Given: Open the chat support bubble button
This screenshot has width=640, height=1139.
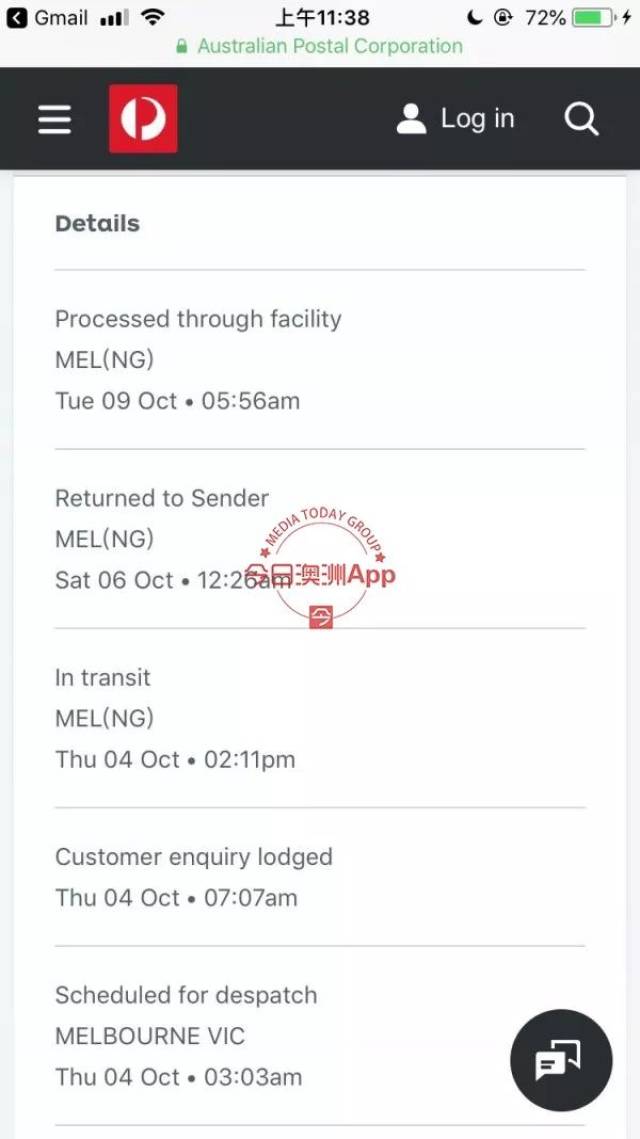Looking at the screenshot, I should 561,1061.
